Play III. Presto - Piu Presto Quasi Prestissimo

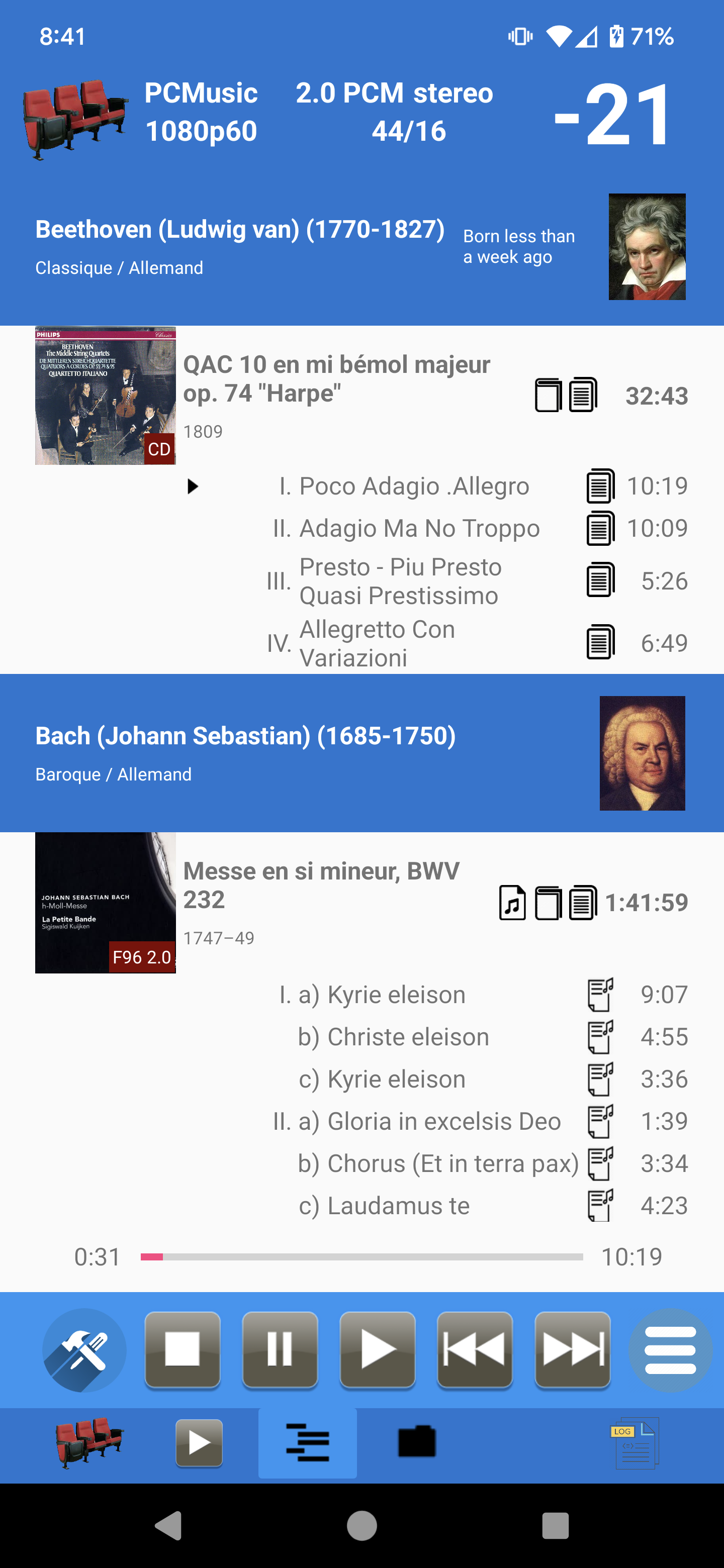399,581
